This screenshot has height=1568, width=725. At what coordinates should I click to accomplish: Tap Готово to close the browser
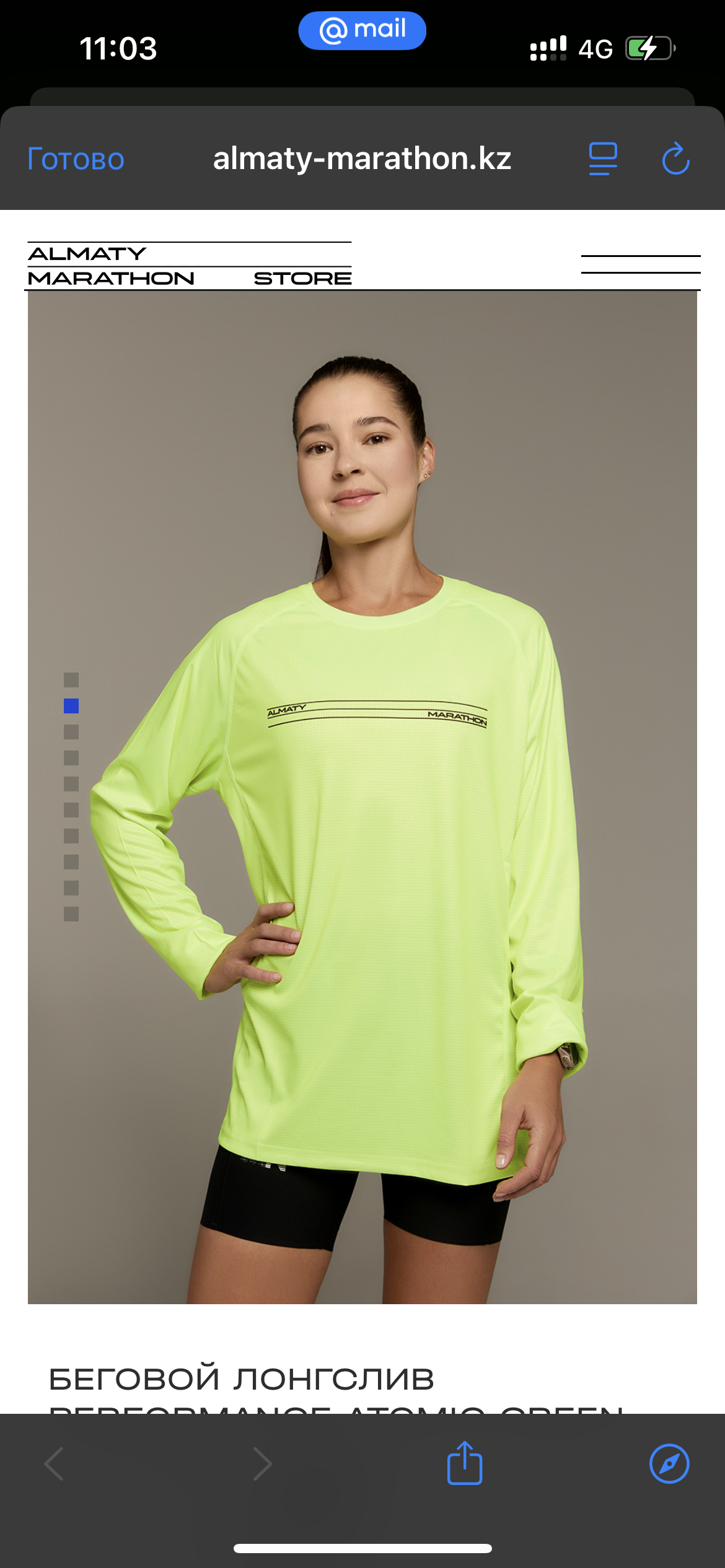coord(76,160)
